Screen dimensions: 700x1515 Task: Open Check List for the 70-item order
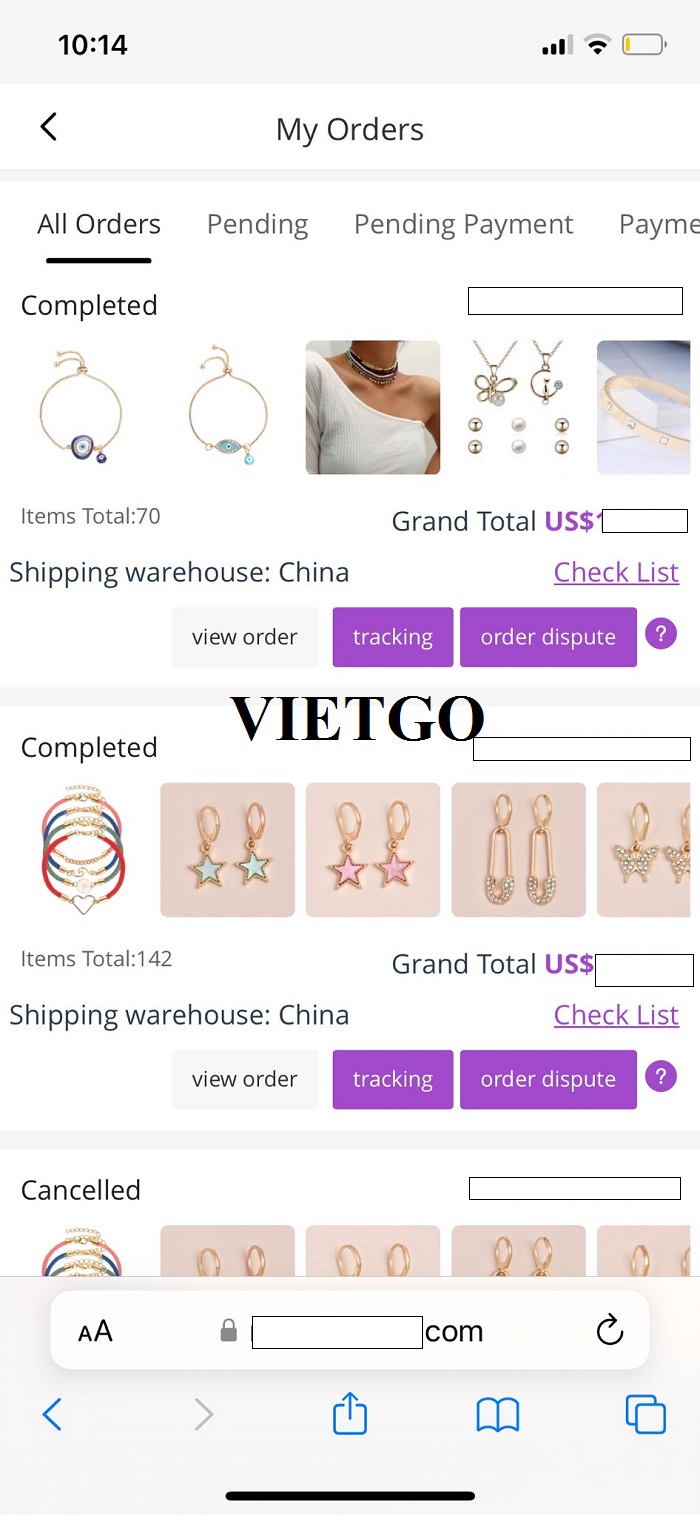coord(616,572)
